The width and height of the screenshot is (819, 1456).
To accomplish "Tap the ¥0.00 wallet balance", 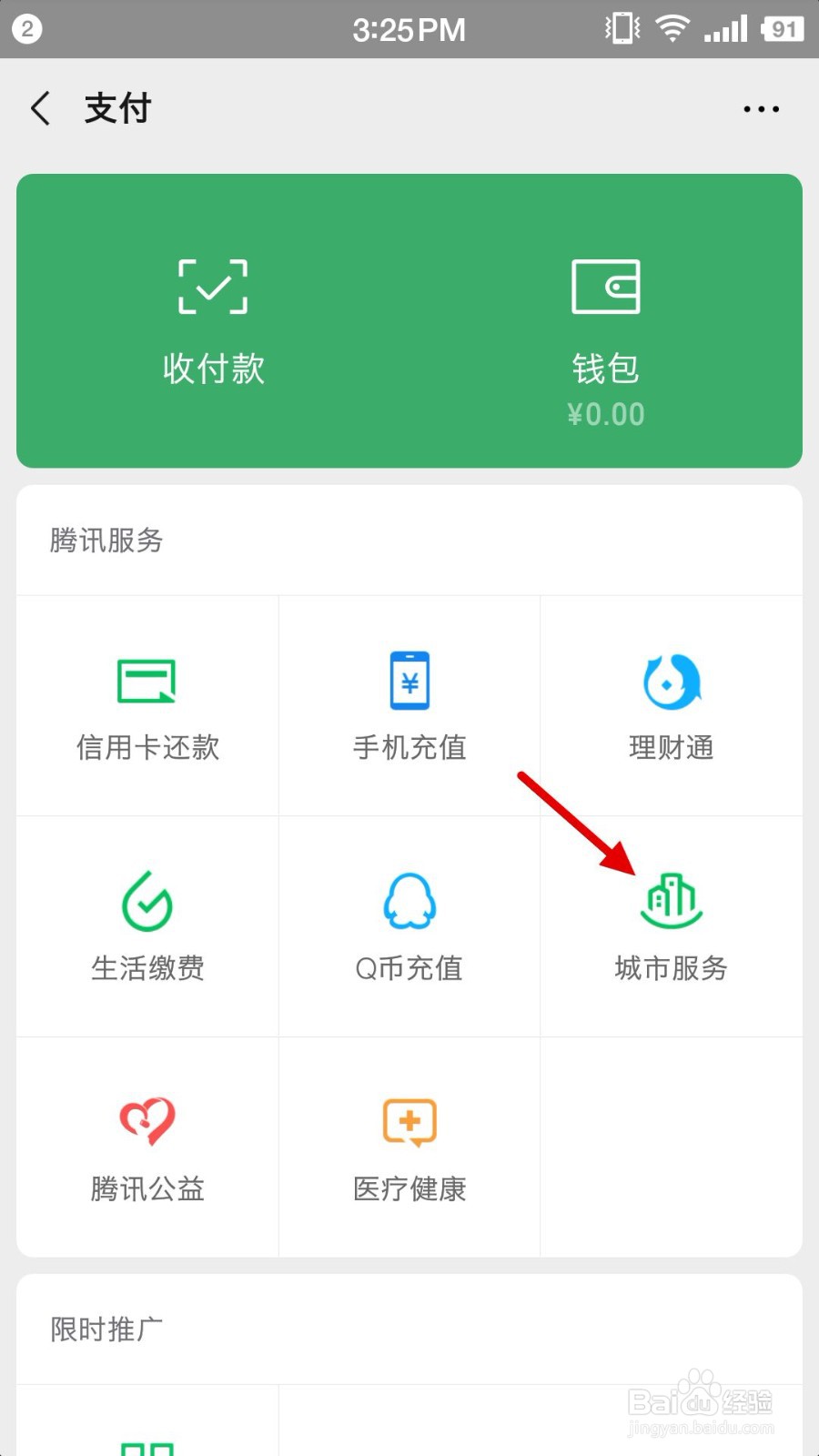I will (x=606, y=414).
